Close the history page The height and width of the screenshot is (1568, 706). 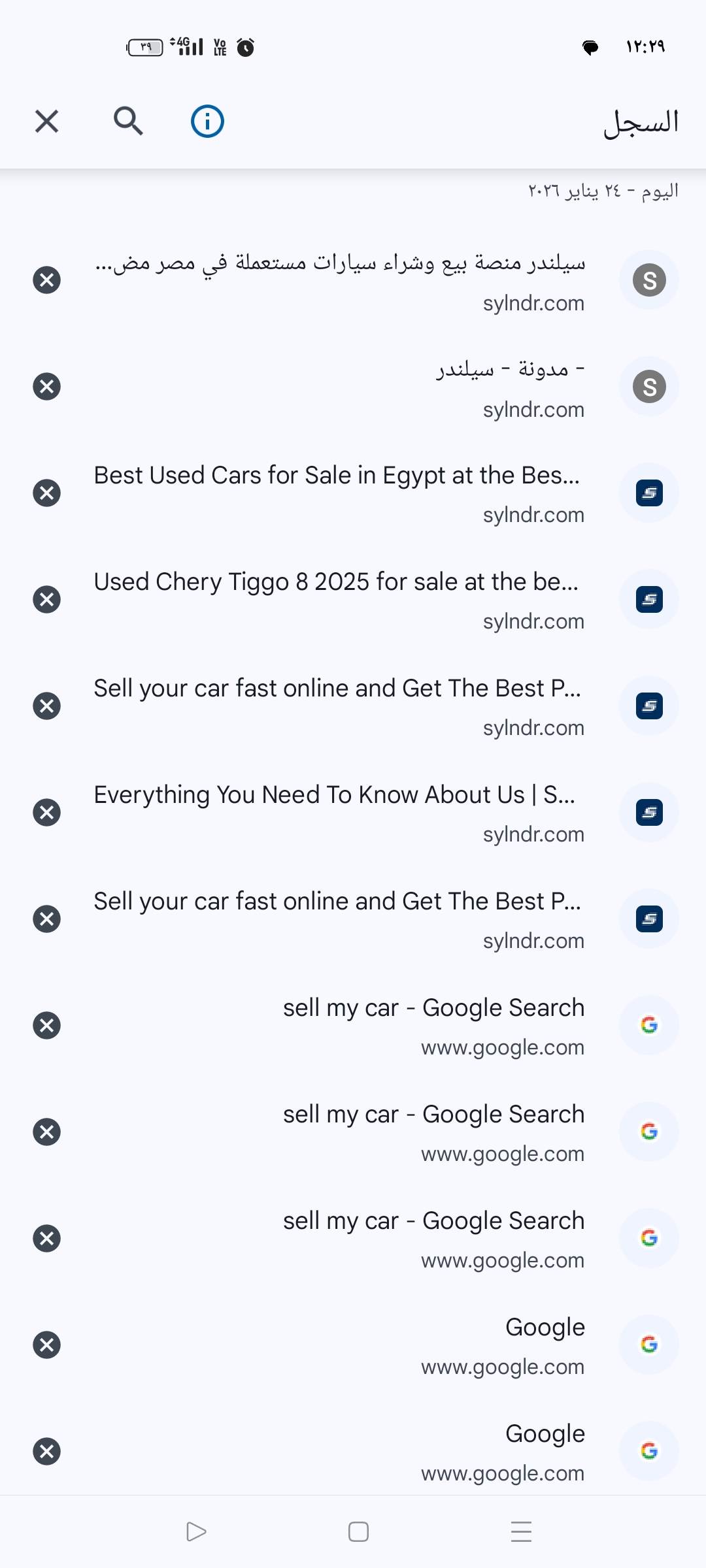point(46,122)
